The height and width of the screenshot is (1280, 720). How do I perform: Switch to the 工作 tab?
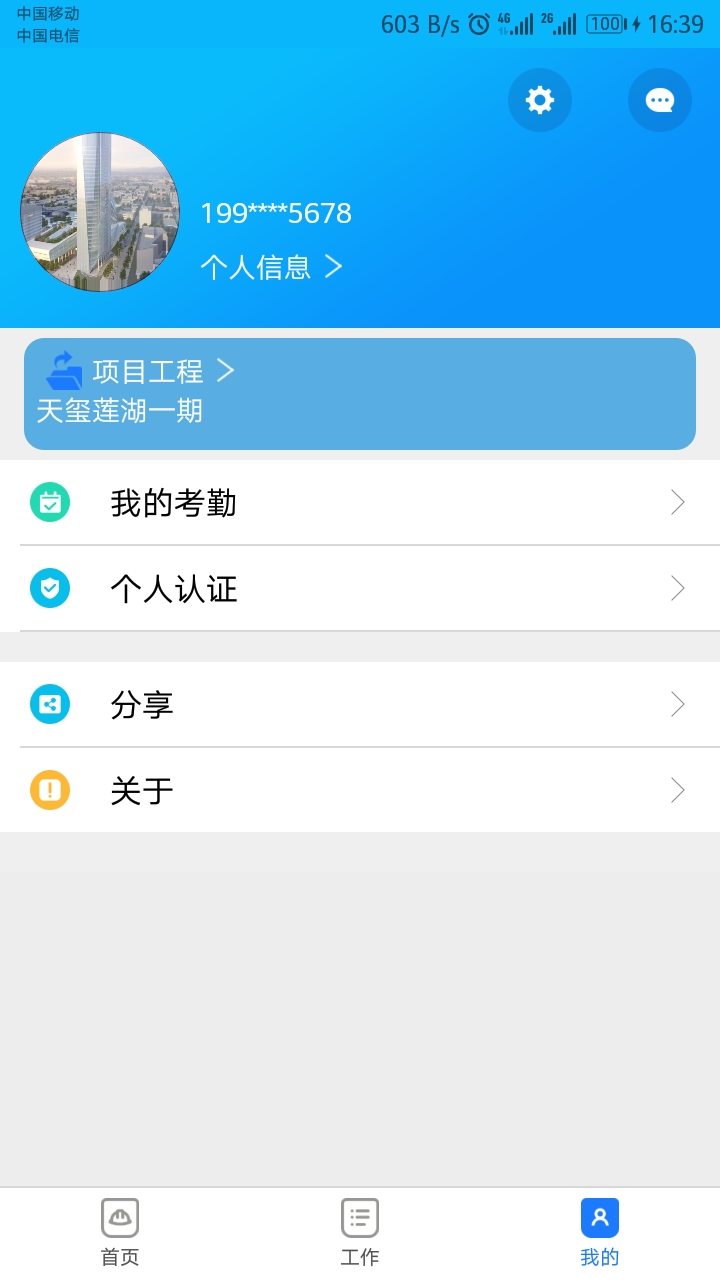pos(359,1230)
